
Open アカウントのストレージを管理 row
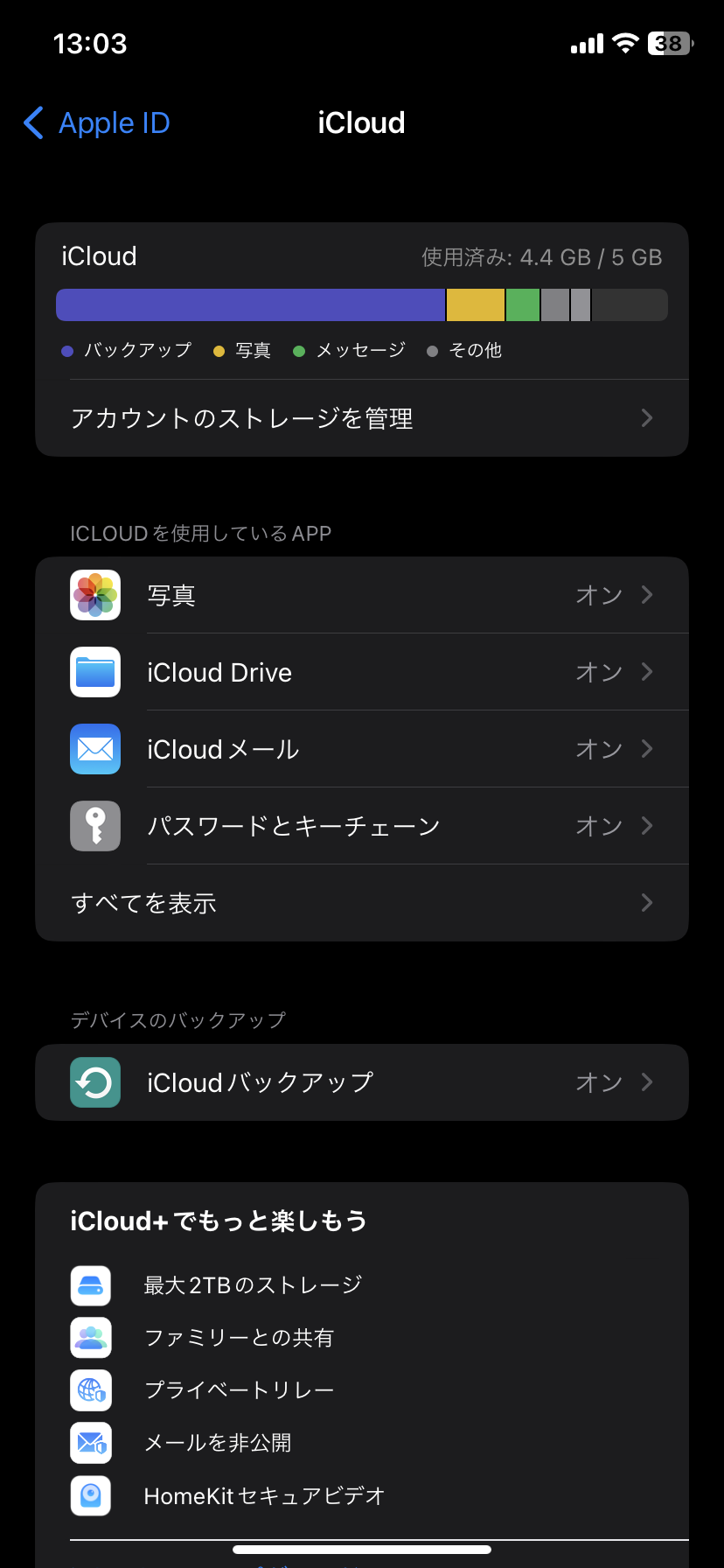361,418
